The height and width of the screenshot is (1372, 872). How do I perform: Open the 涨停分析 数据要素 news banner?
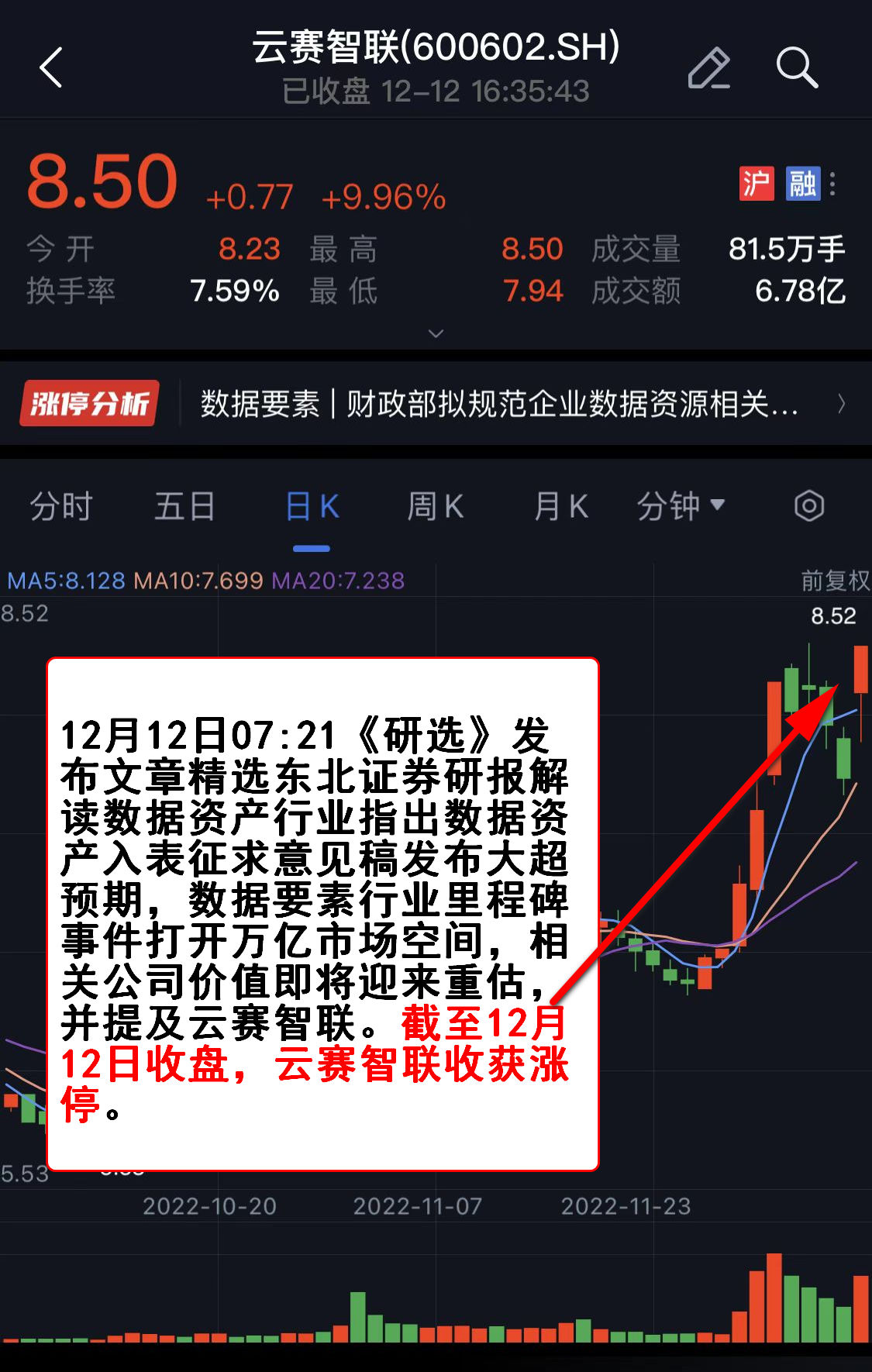434,404
